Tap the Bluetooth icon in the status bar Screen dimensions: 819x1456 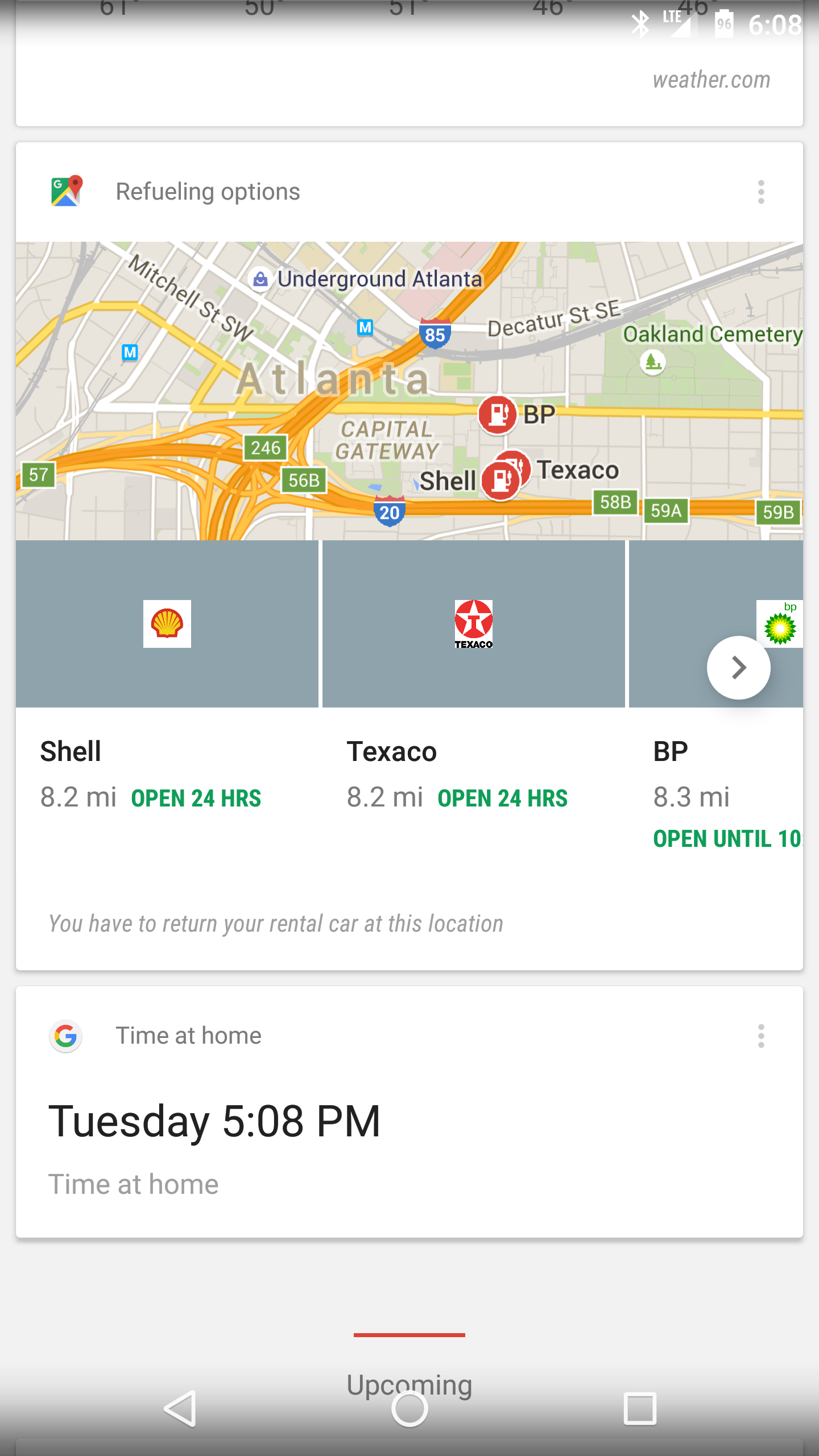[642, 24]
